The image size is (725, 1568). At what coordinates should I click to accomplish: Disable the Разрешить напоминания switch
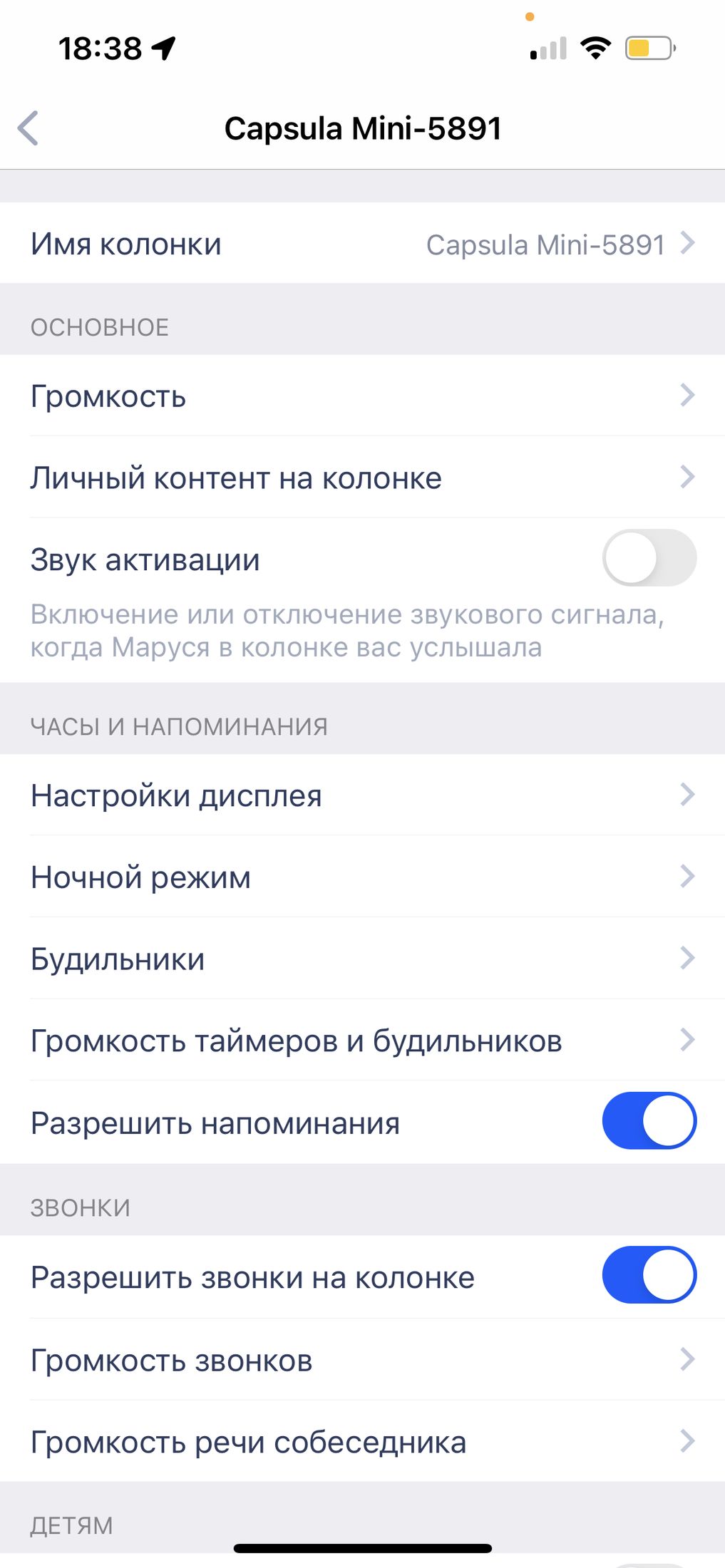[649, 1121]
